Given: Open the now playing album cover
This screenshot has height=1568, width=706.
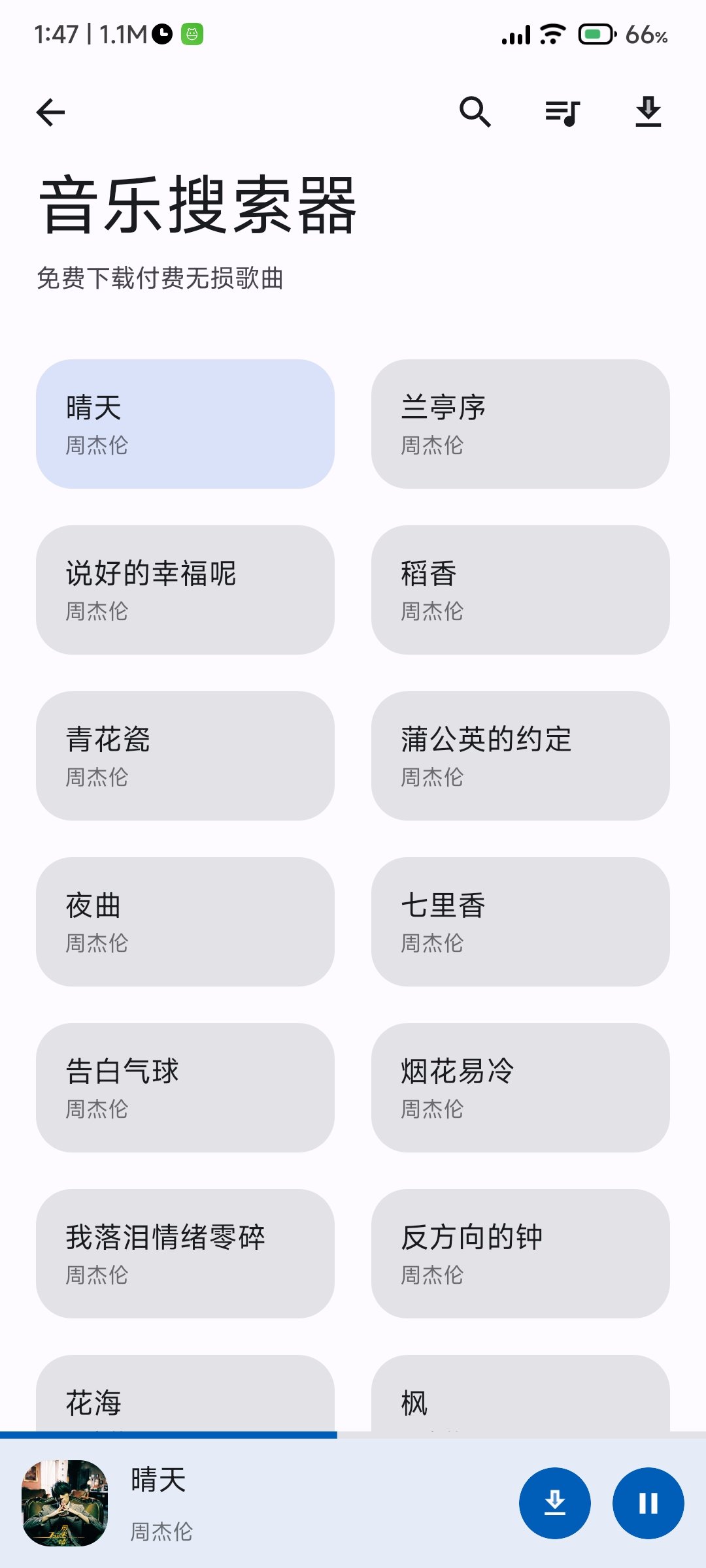Looking at the screenshot, I should point(65,1503).
